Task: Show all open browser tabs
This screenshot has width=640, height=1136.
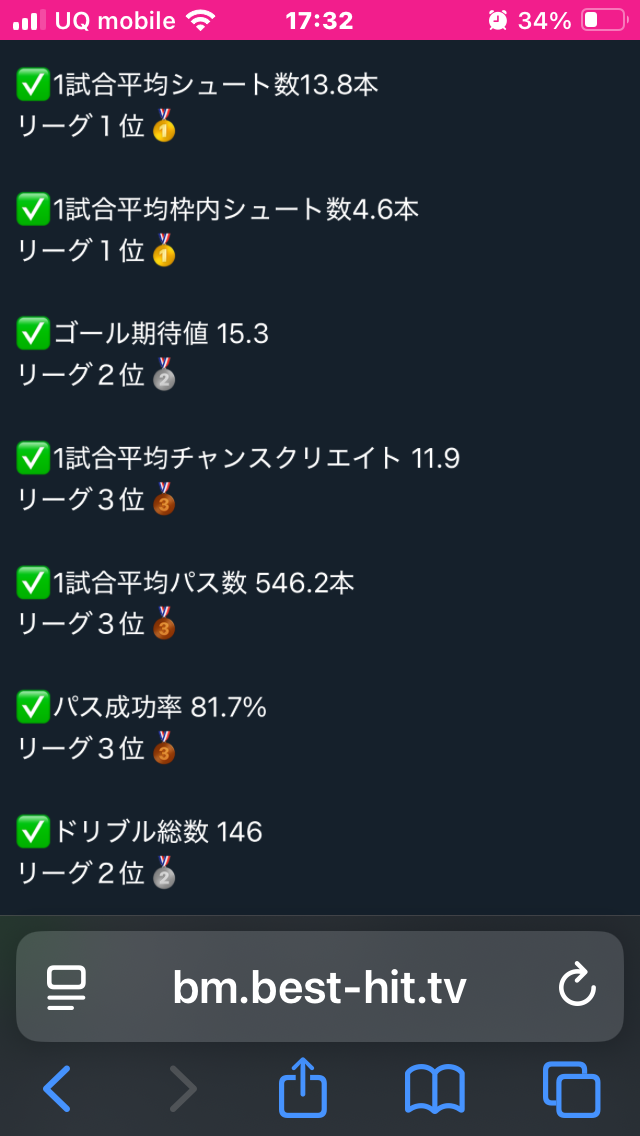Action: pos(571,1089)
